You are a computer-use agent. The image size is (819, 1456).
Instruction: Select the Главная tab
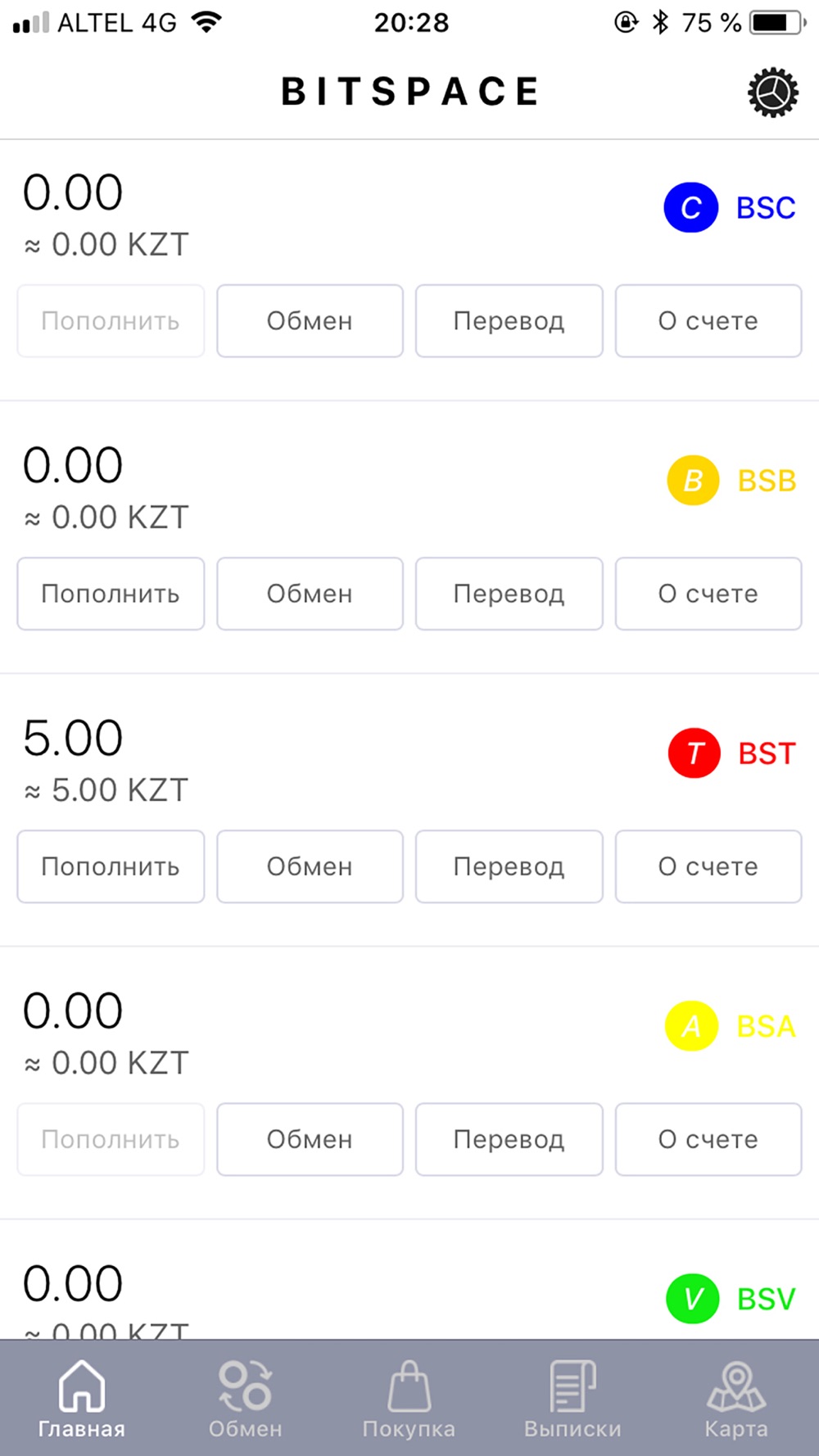(x=82, y=1399)
